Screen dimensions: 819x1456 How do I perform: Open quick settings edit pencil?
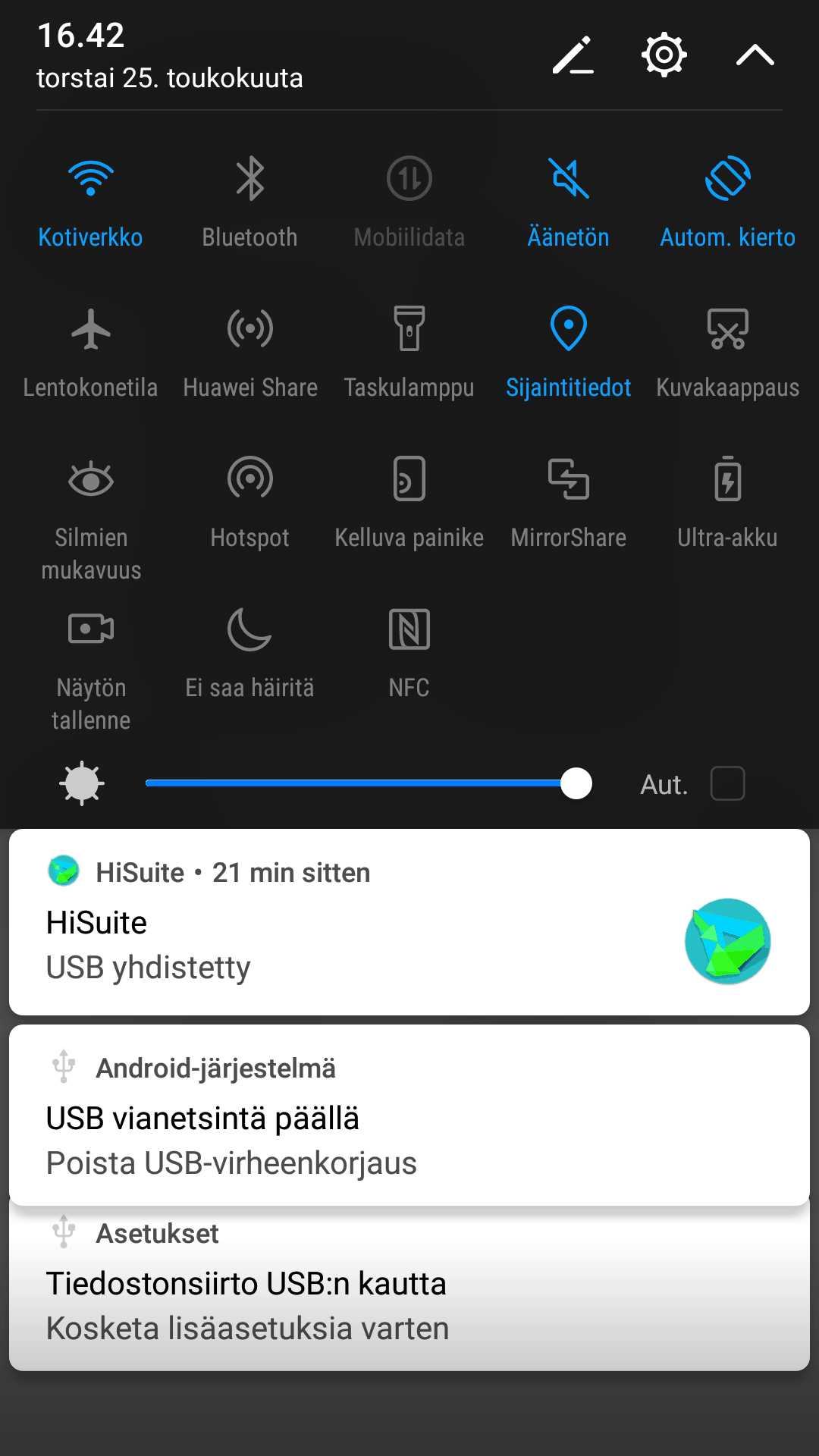pos(573,55)
